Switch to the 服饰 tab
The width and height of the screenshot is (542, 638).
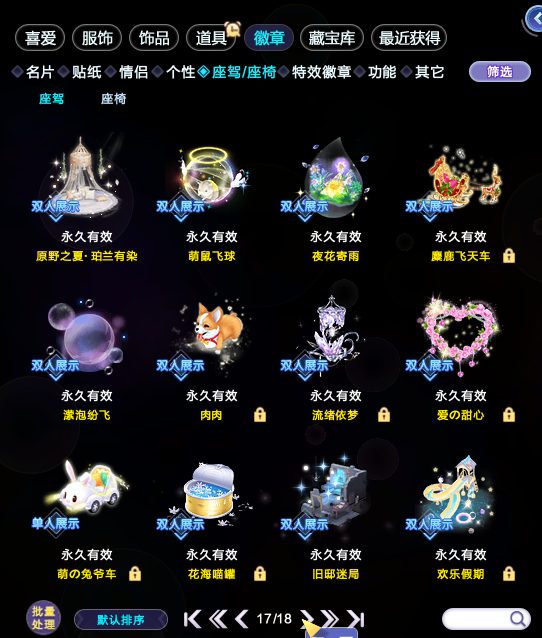[97, 38]
